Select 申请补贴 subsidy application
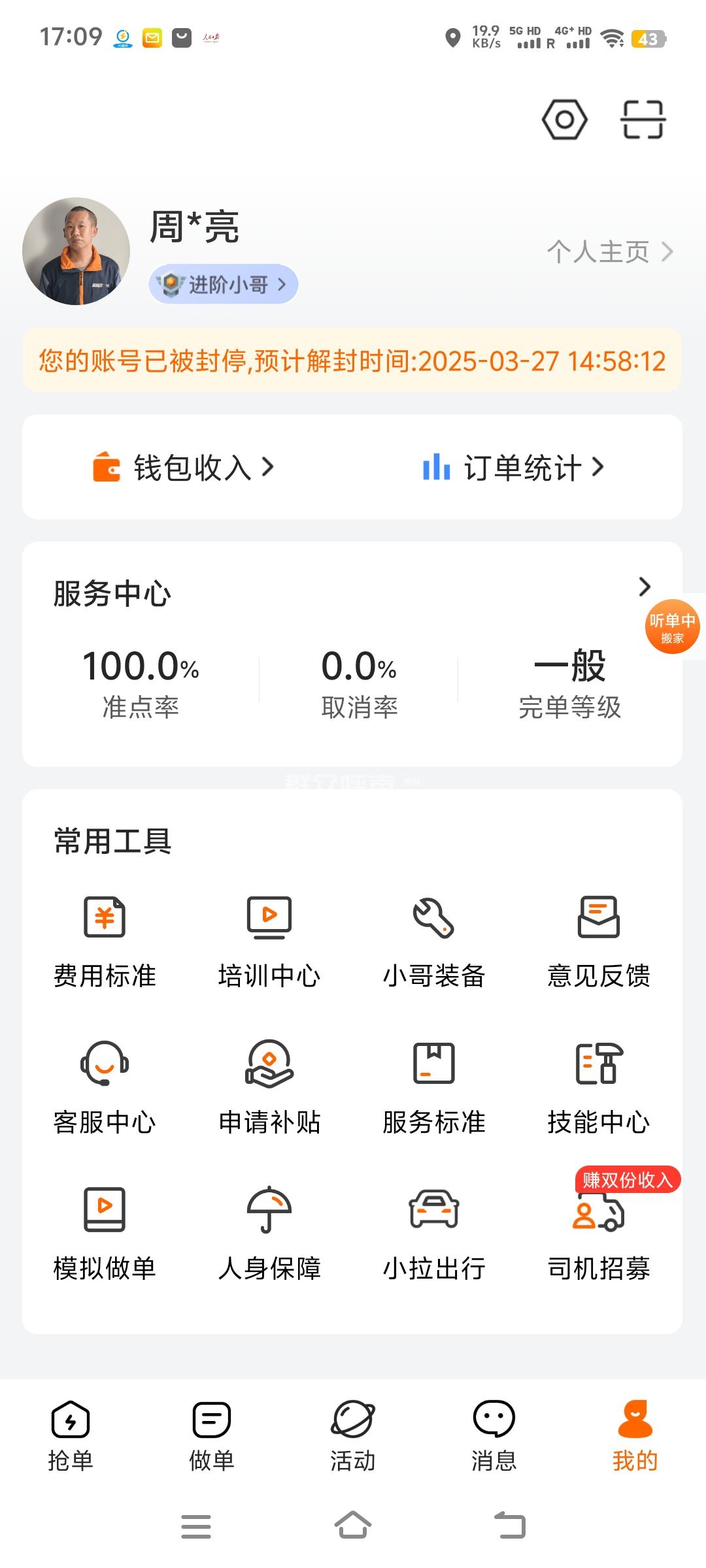The height and width of the screenshot is (1568, 706). click(x=269, y=1087)
